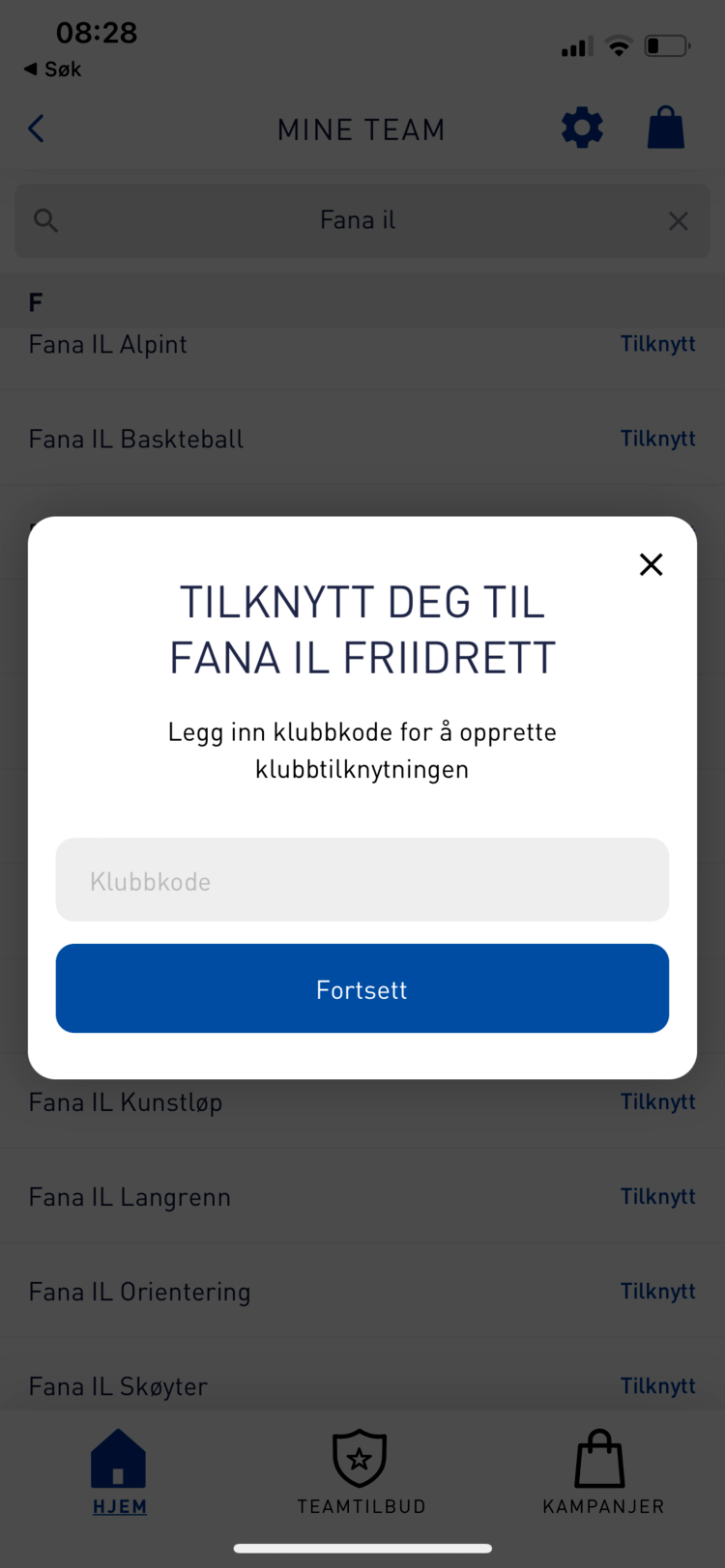Clear the search text Fana il
Image resolution: width=725 pixels, height=1568 pixels.
point(679,221)
